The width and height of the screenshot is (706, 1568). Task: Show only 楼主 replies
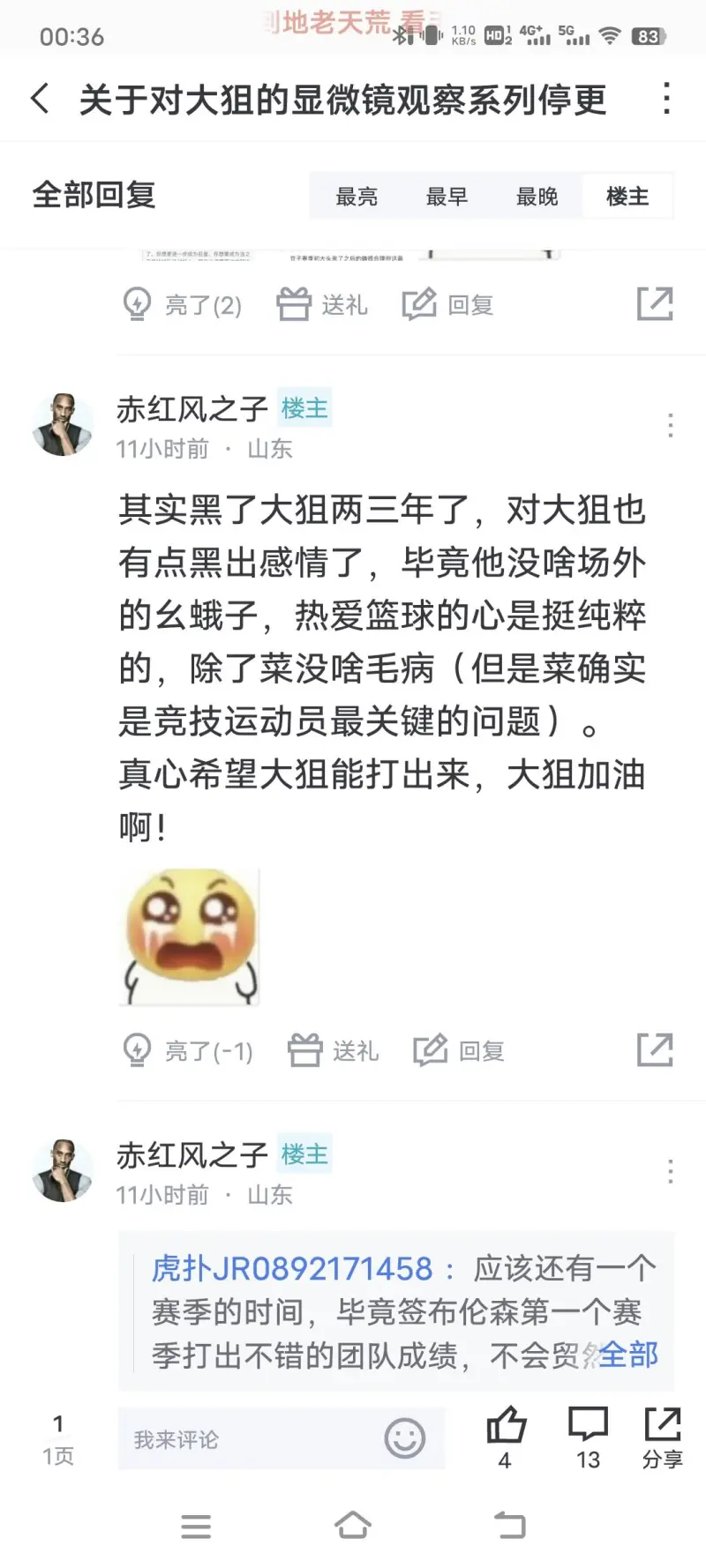coord(627,197)
